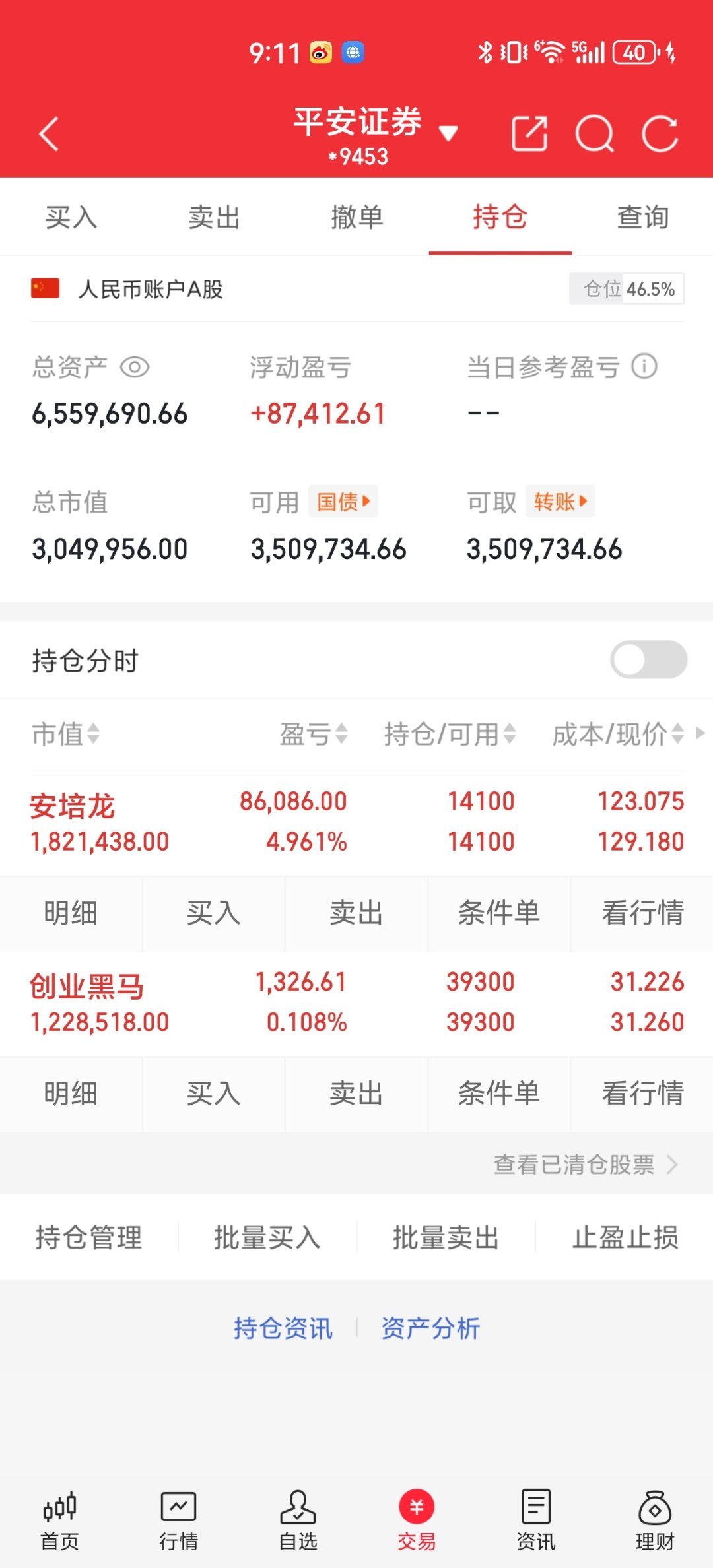Tap the search icon at top right
Screen dimensions: 713x1568
pos(594,133)
